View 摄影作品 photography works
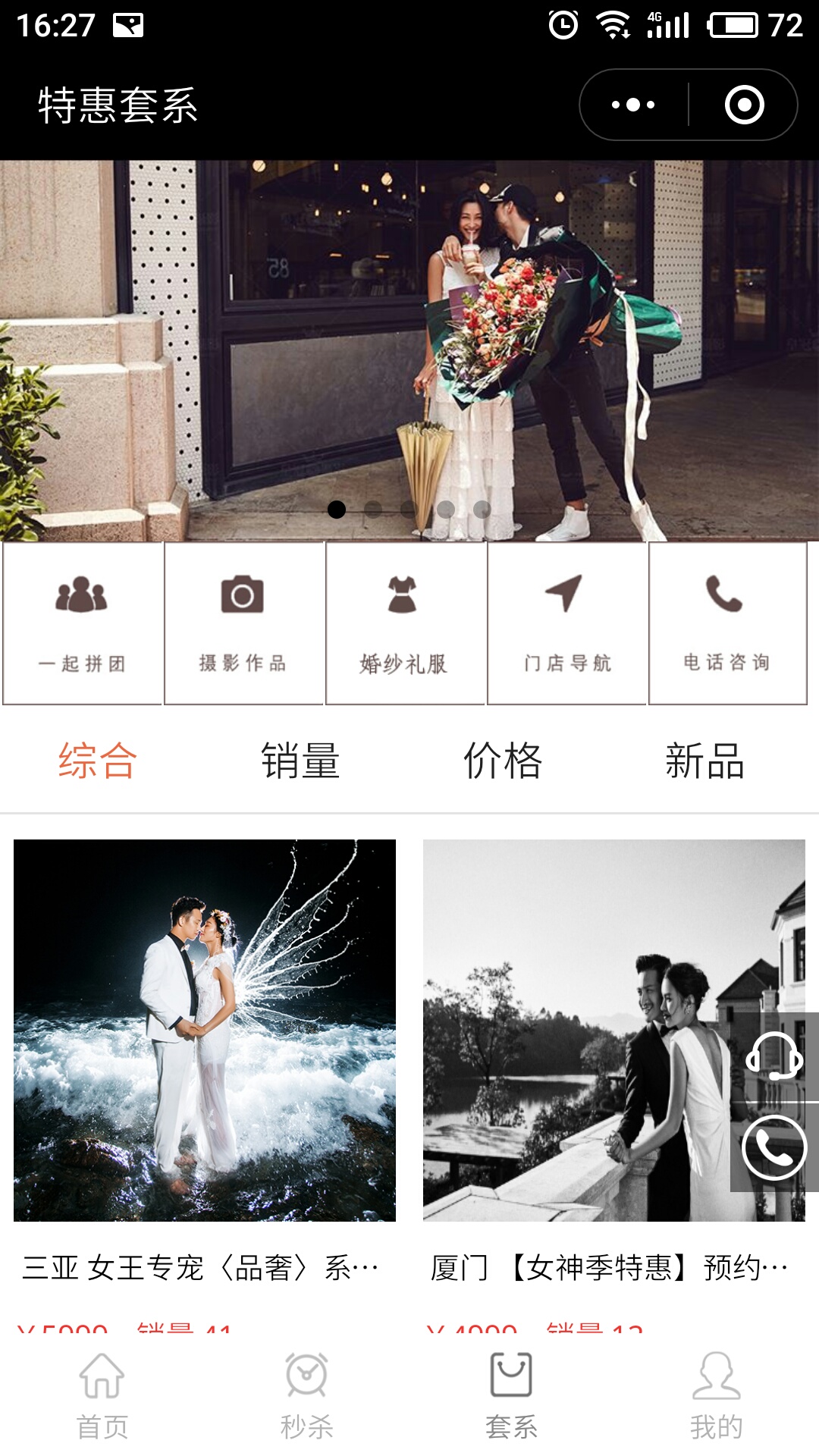 pos(243,623)
